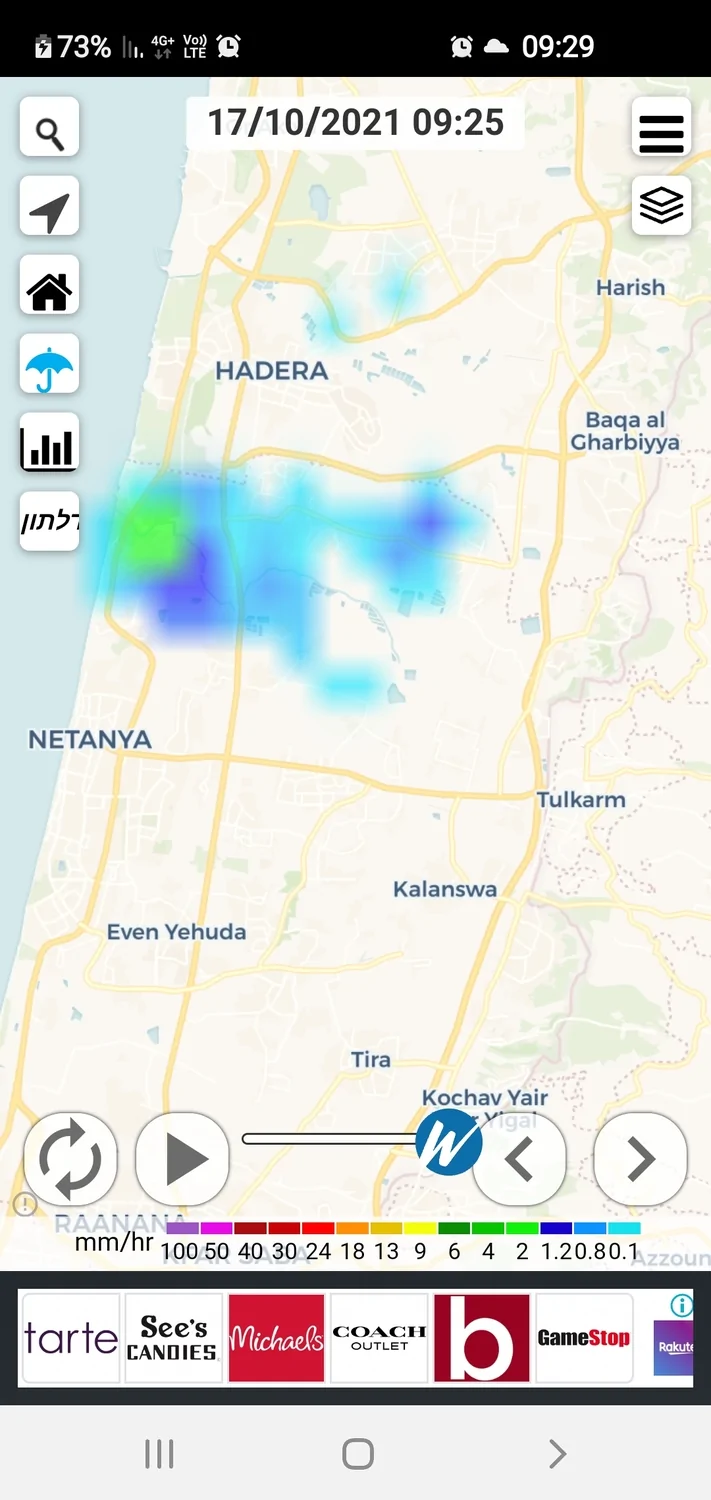Open the Coach Outlet ad tile

pyautogui.click(x=379, y=1338)
